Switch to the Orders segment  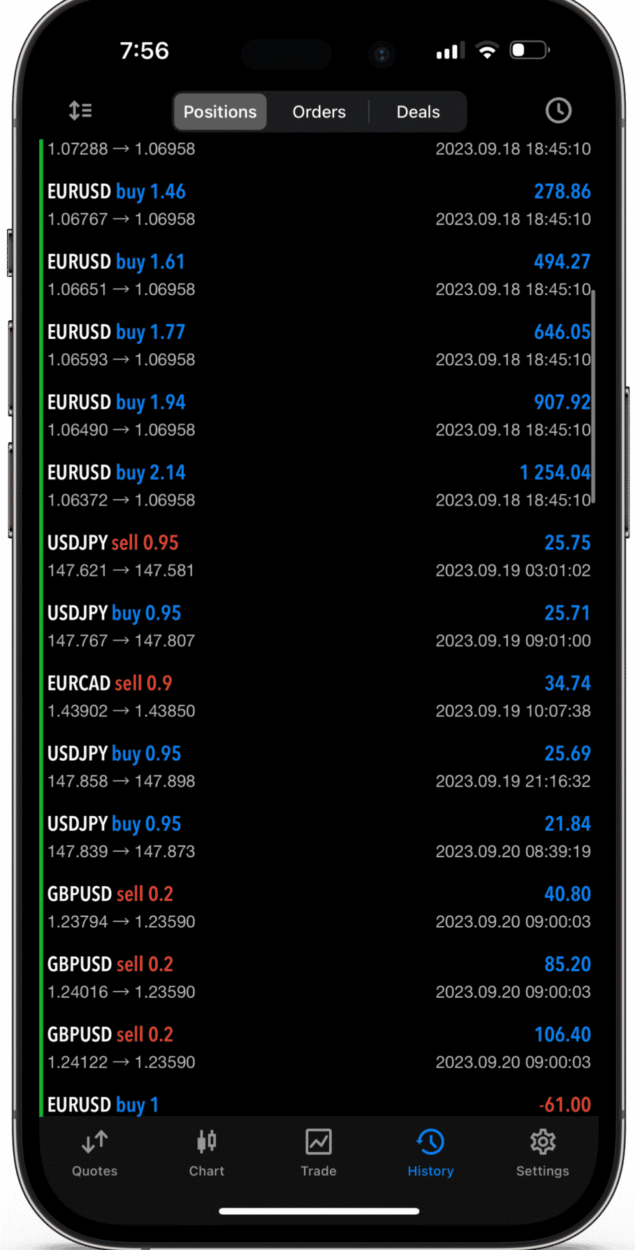coord(319,112)
